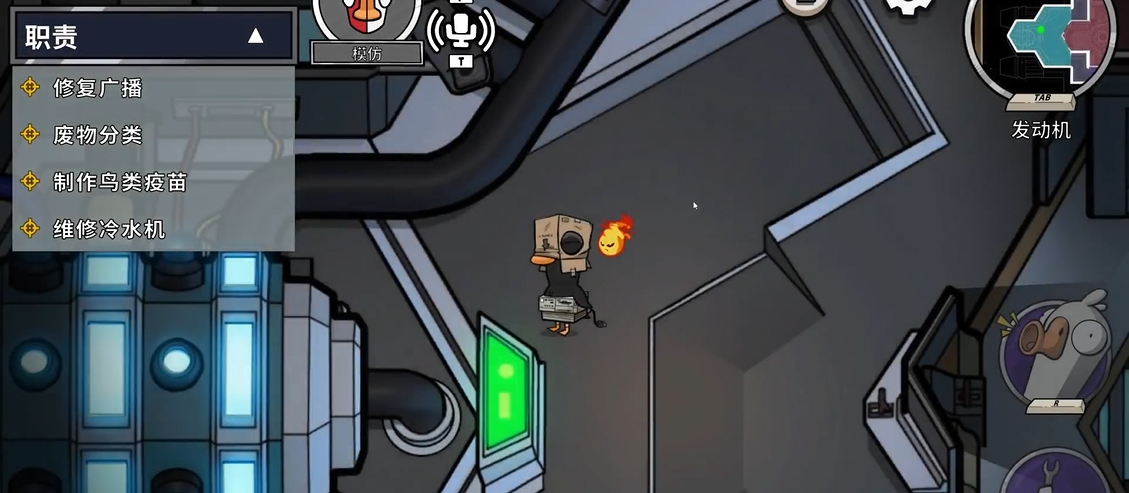Collapse the 职责 task list
Image resolution: width=1129 pixels, height=493 pixels.
pos(255,37)
